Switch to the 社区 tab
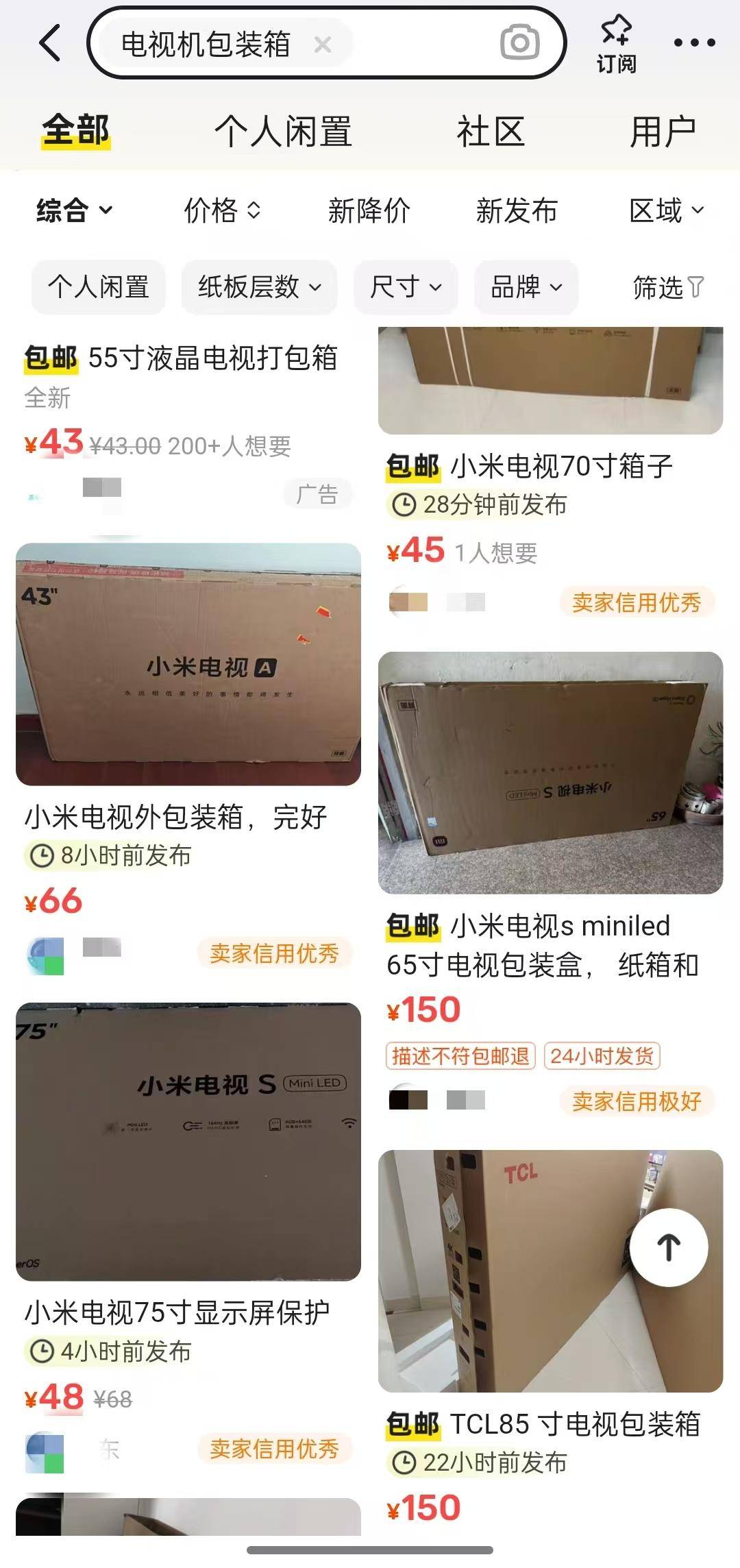 (x=491, y=132)
